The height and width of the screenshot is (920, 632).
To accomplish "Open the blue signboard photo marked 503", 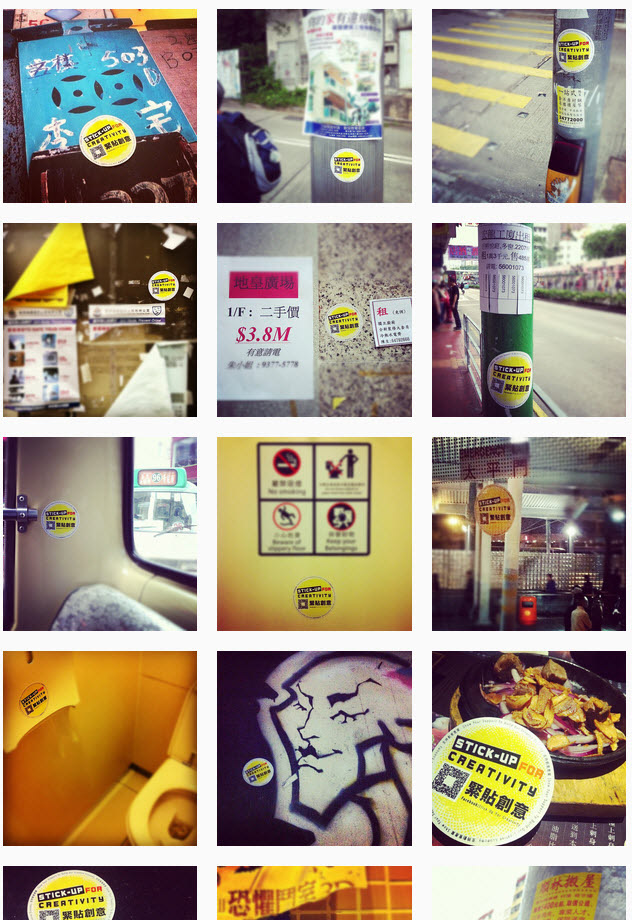I will pos(100,106).
